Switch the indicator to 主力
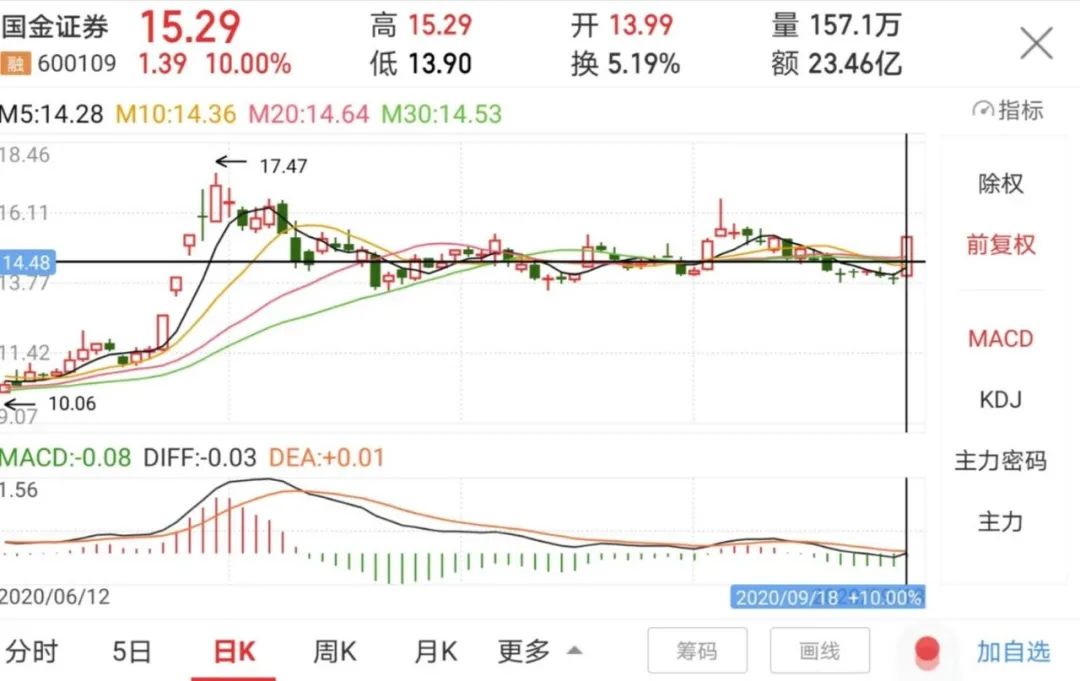 [x=1000, y=522]
